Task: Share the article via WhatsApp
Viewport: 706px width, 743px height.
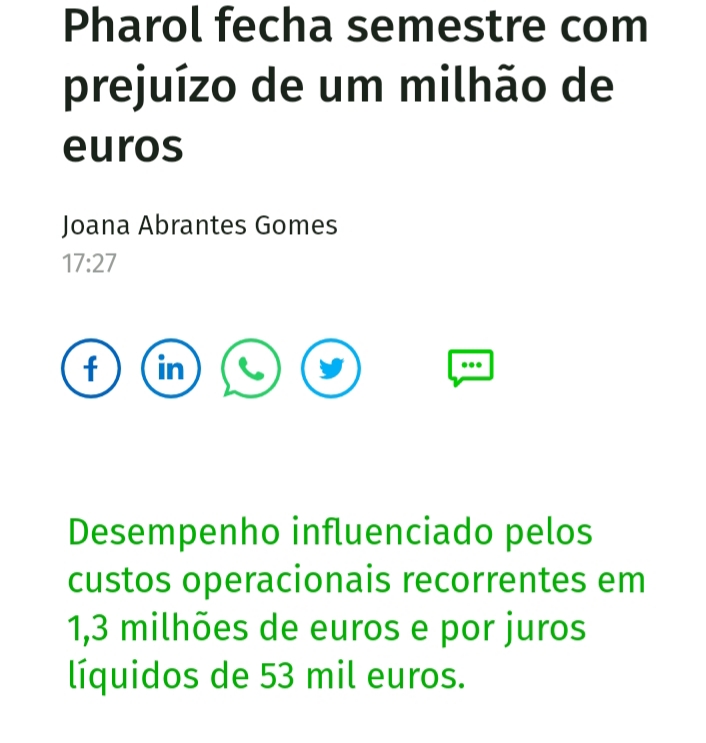Action: coord(251,369)
